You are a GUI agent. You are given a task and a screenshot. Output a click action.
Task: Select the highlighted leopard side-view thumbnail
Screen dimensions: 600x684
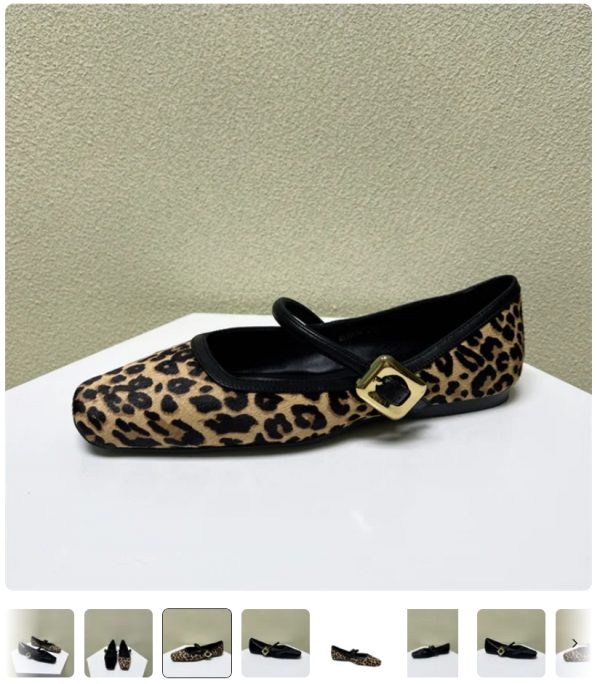click(x=197, y=643)
